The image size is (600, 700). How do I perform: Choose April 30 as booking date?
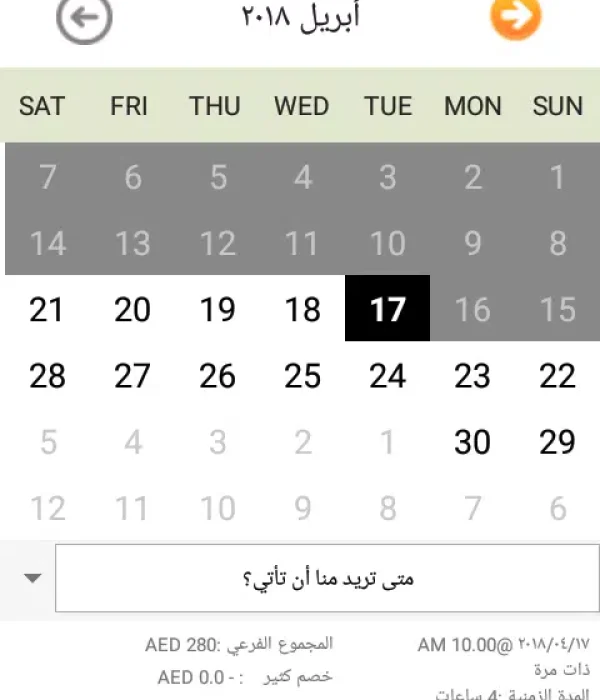pyautogui.click(x=472, y=442)
